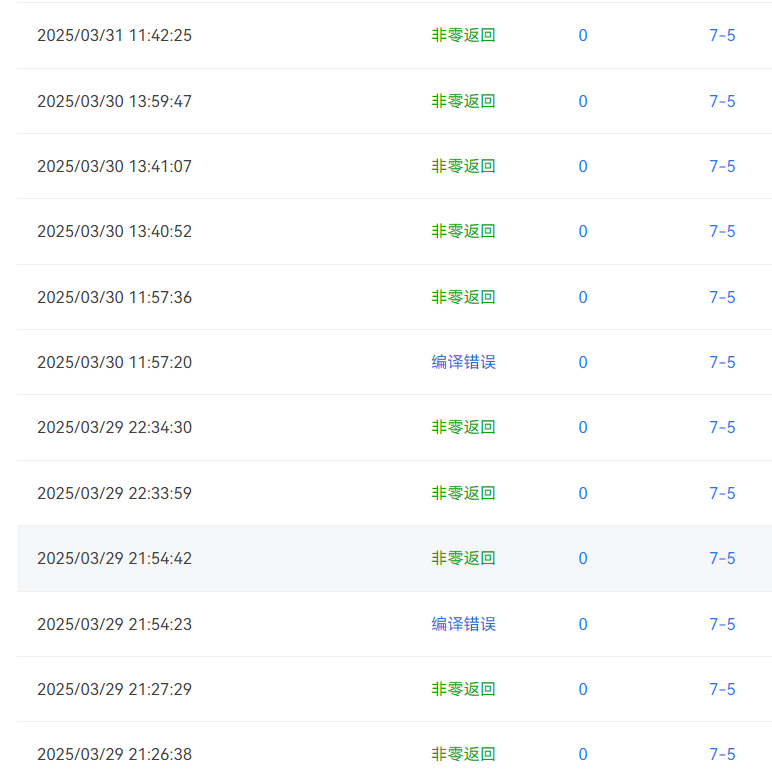Image resolution: width=772 pixels, height=769 pixels.
Task: View score 0 of the 2025/03/29 22:34:30 submission
Action: [583, 427]
